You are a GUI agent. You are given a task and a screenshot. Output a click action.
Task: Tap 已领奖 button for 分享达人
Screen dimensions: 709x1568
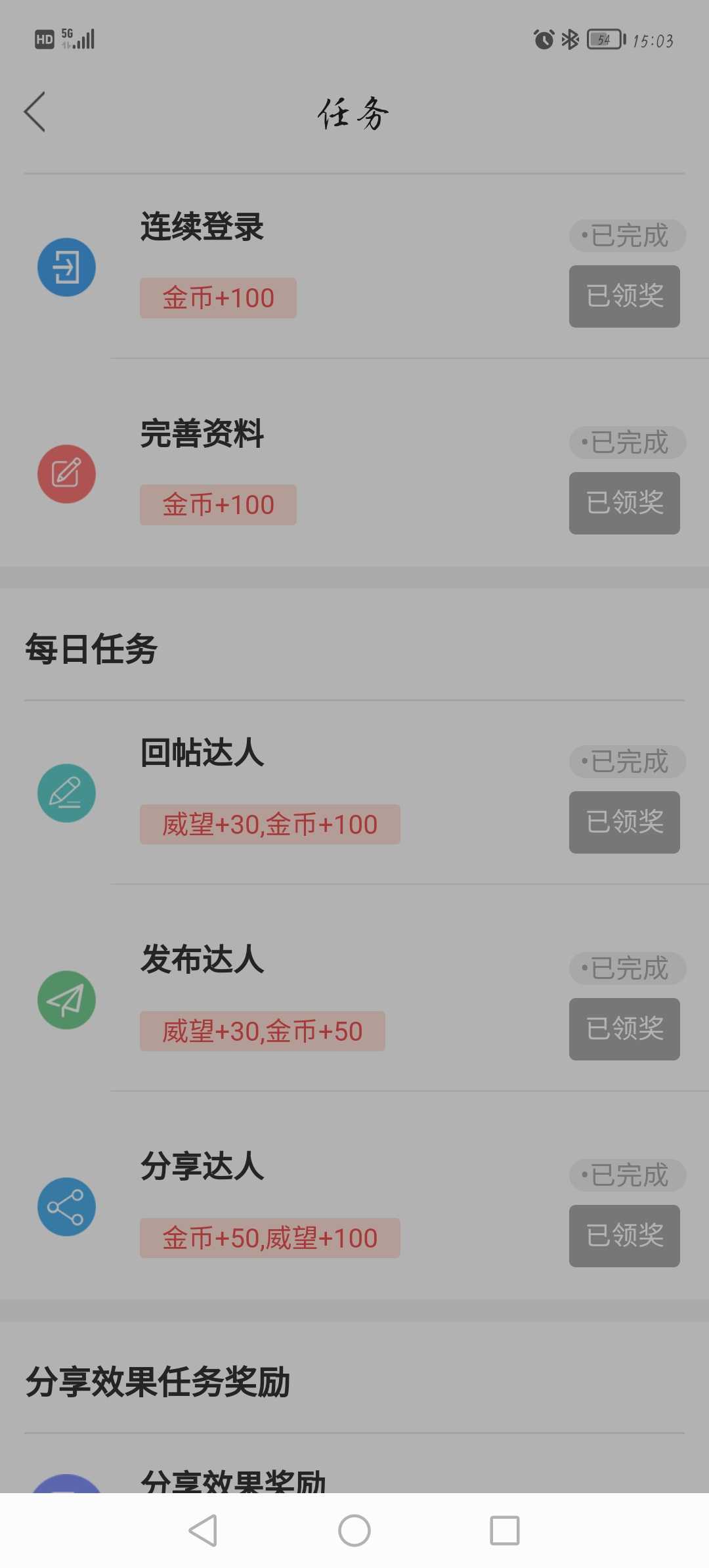click(x=624, y=1236)
